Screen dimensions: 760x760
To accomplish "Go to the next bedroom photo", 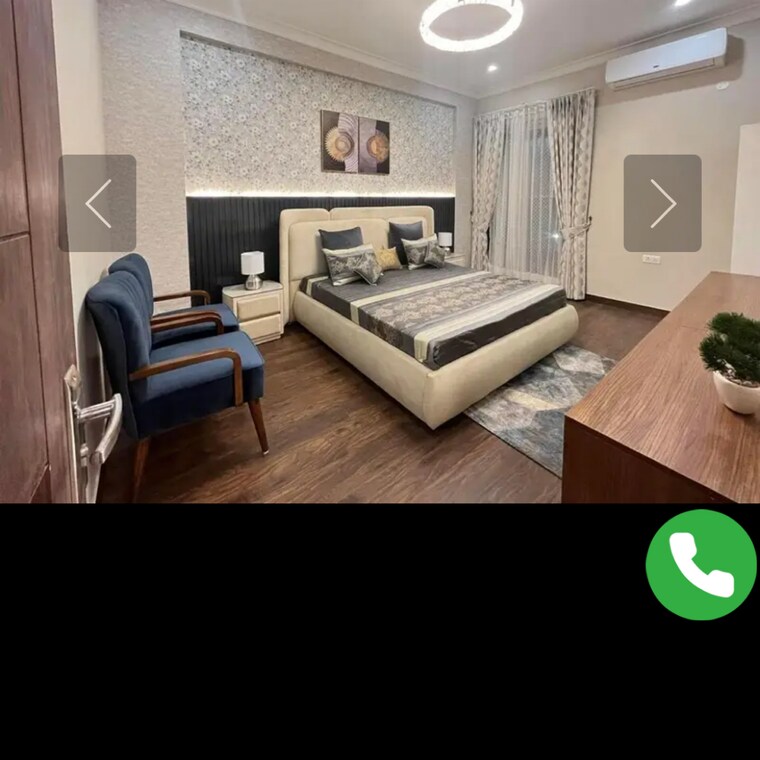I will [x=662, y=203].
